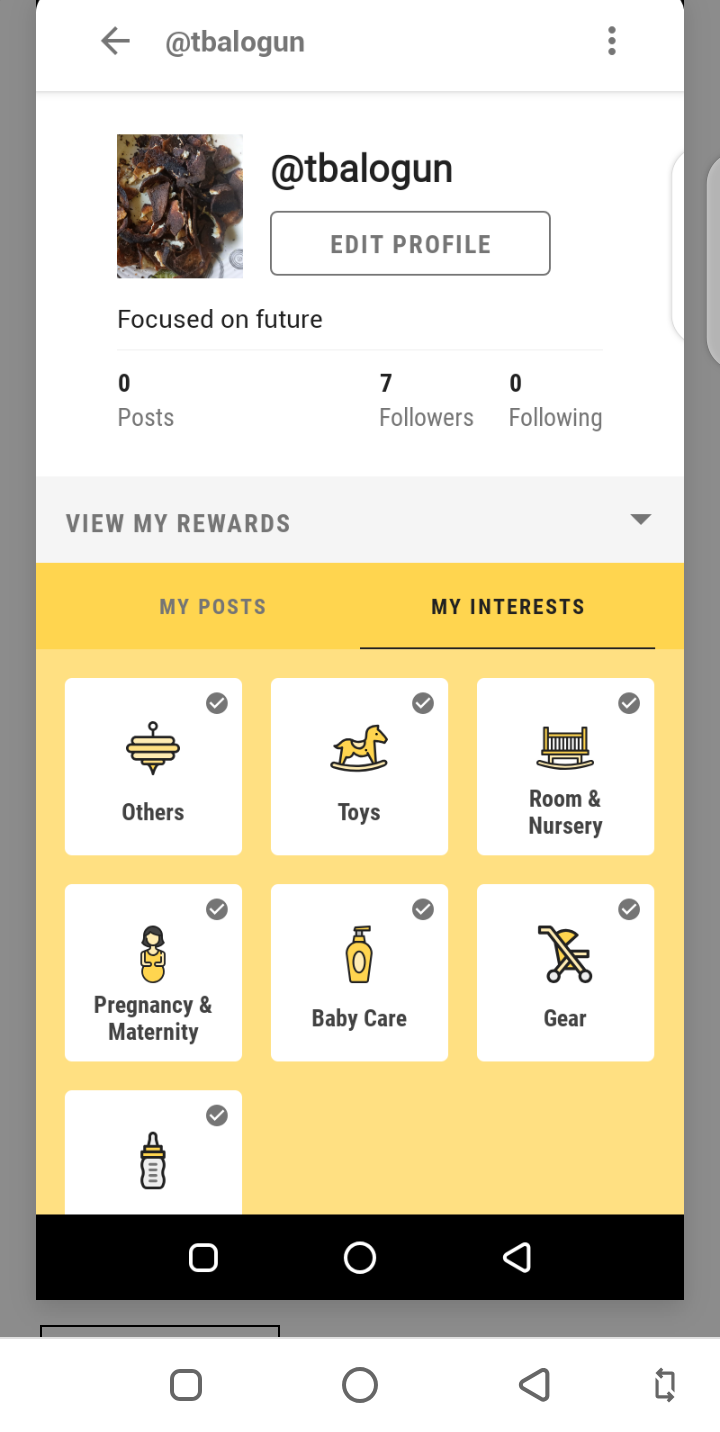Tap the Gear stroller icon

[x=565, y=950]
